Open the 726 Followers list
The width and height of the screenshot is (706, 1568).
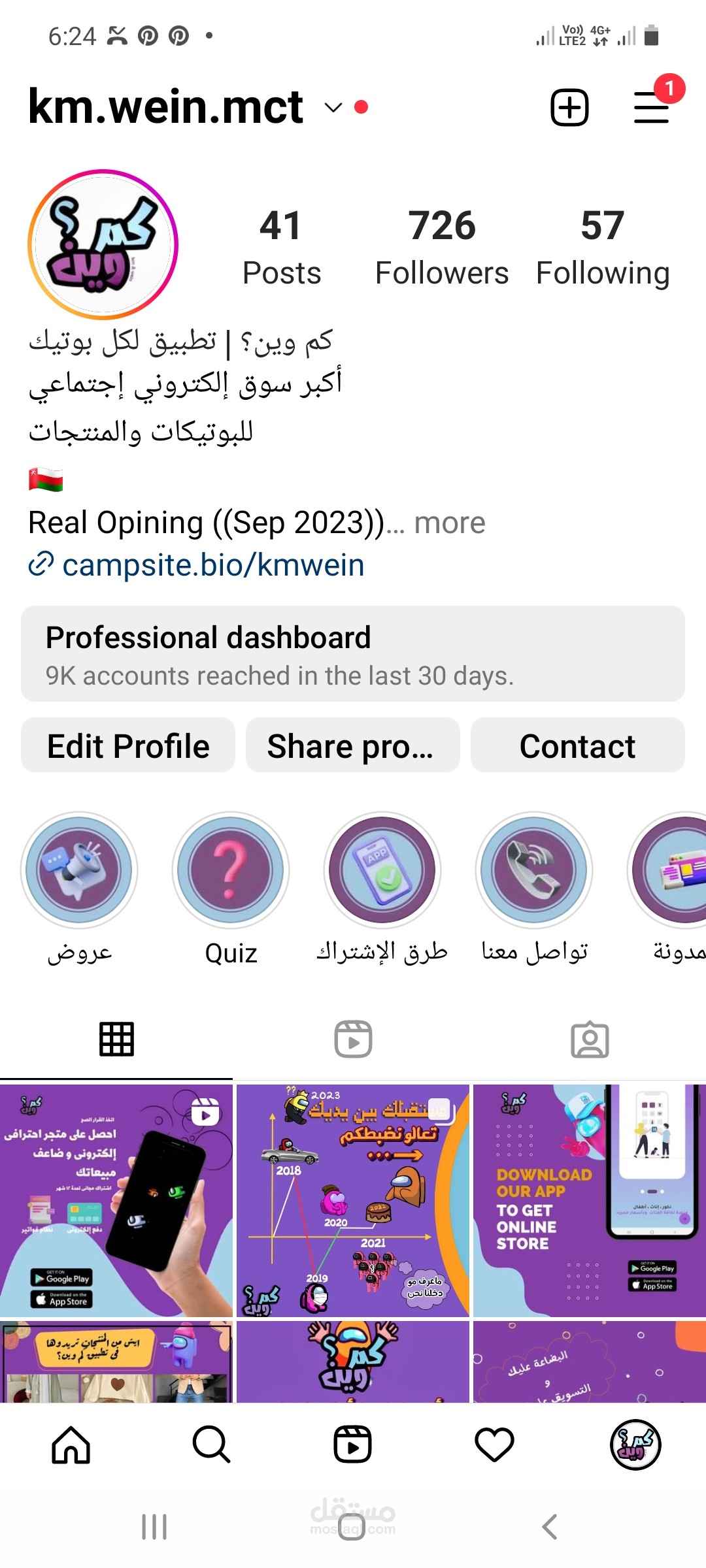442,247
